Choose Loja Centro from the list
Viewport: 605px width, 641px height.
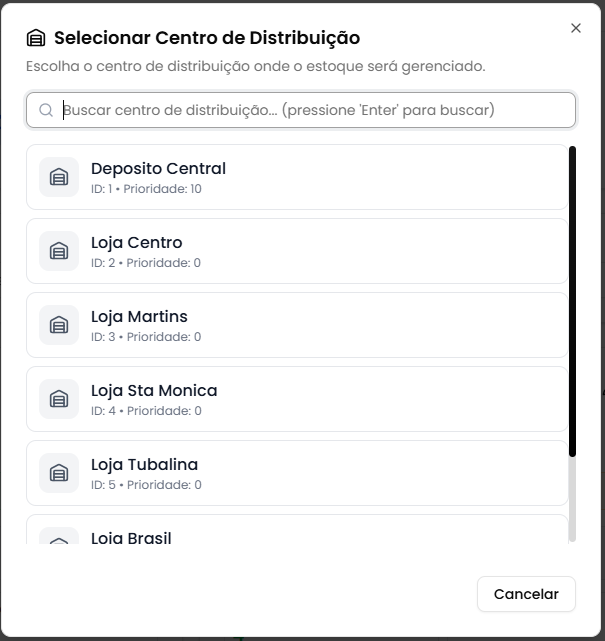(297, 251)
